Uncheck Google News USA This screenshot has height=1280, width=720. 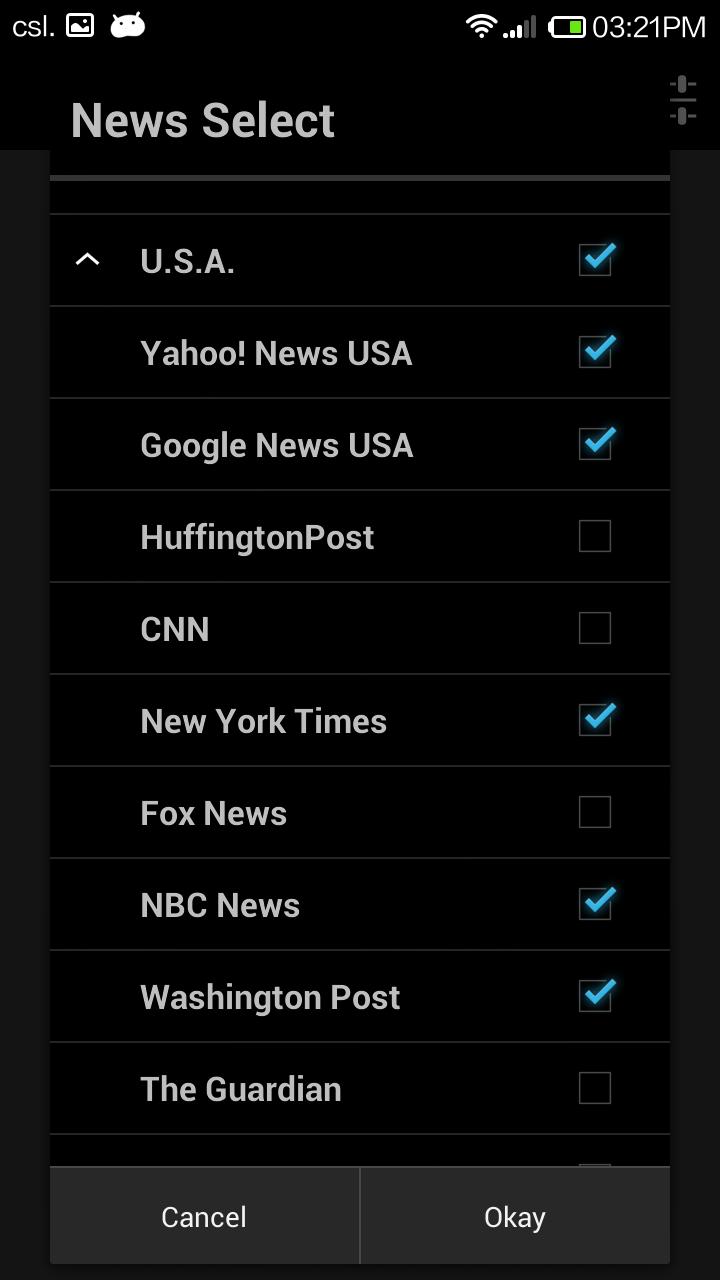click(596, 444)
